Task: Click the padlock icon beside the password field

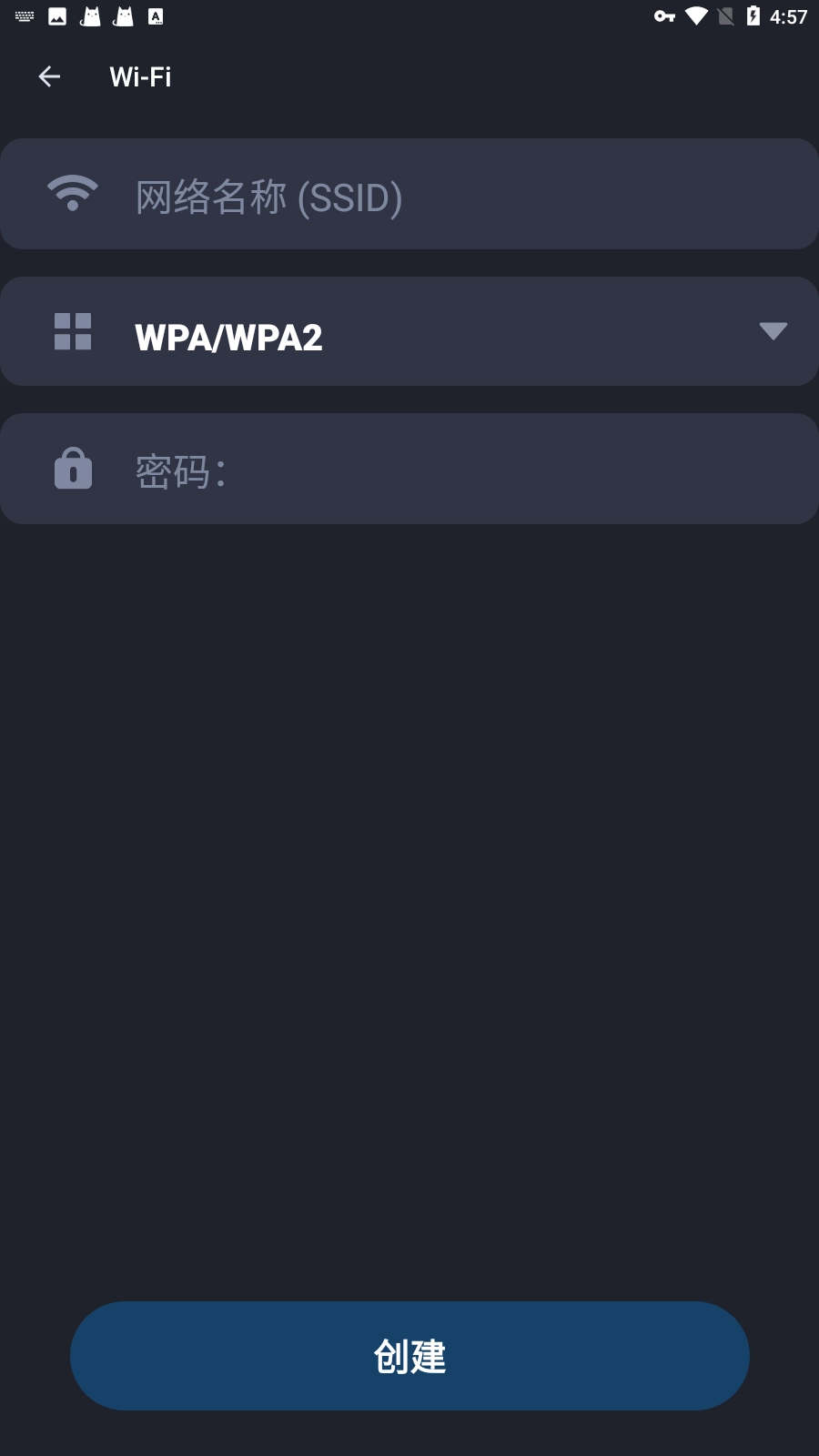Action: click(72, 469)
